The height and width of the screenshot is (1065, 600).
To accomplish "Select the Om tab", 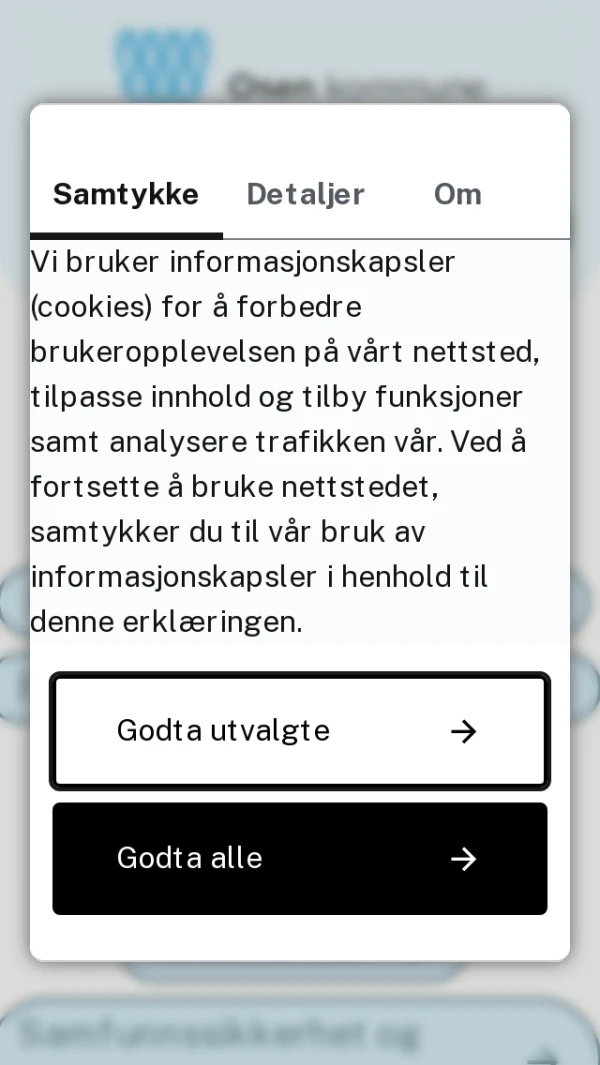I will click(457, 194).
